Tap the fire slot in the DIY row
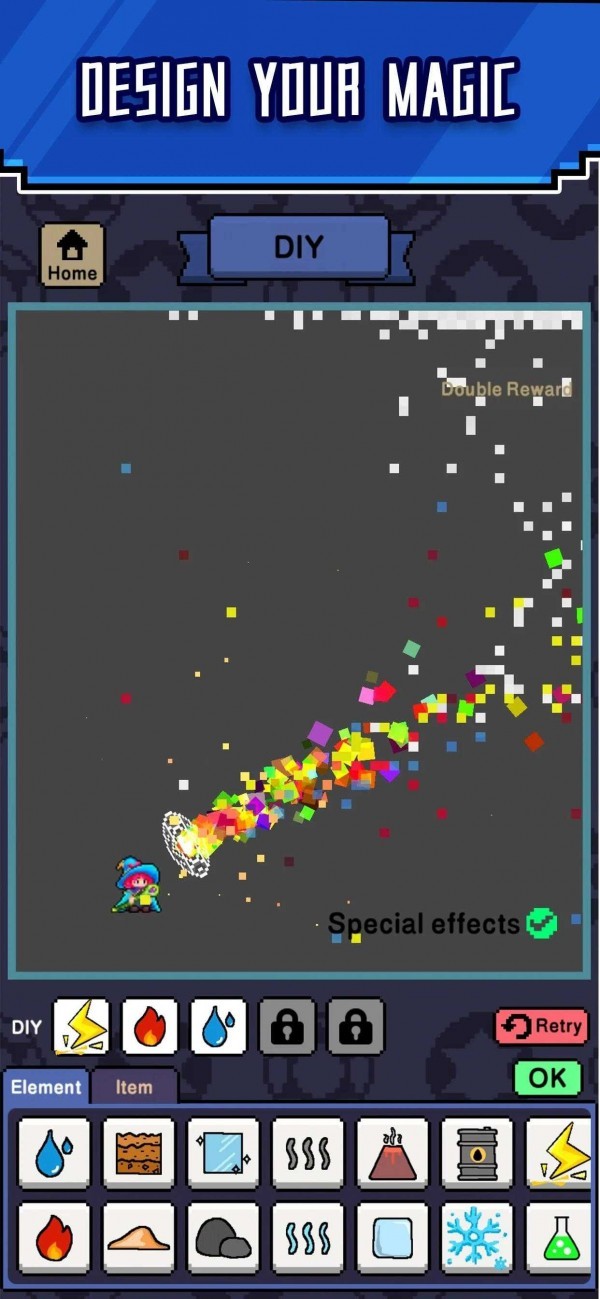Image resolution: width=600 pixels, height=1299 pixels. click(150, 1026)
